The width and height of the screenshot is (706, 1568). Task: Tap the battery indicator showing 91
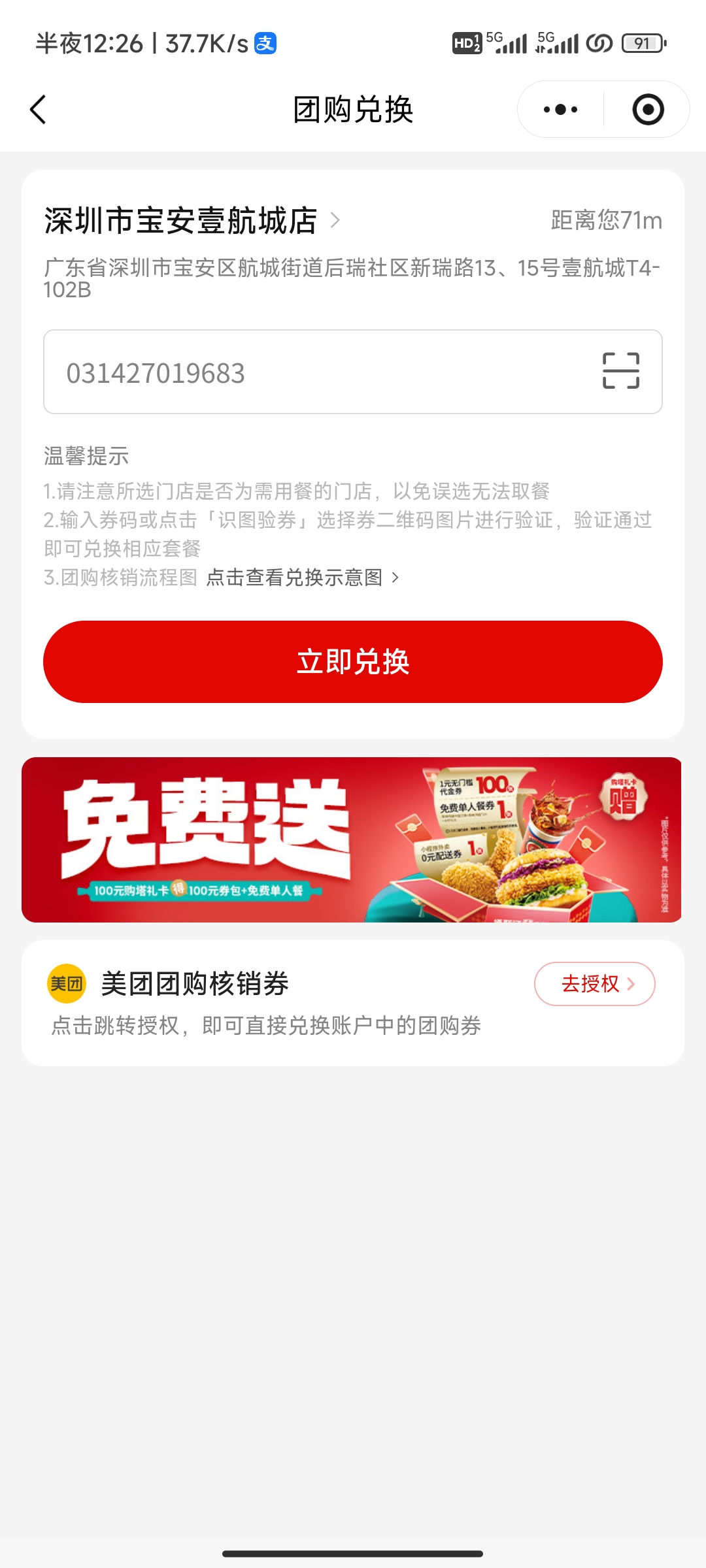tap(643, 43)
